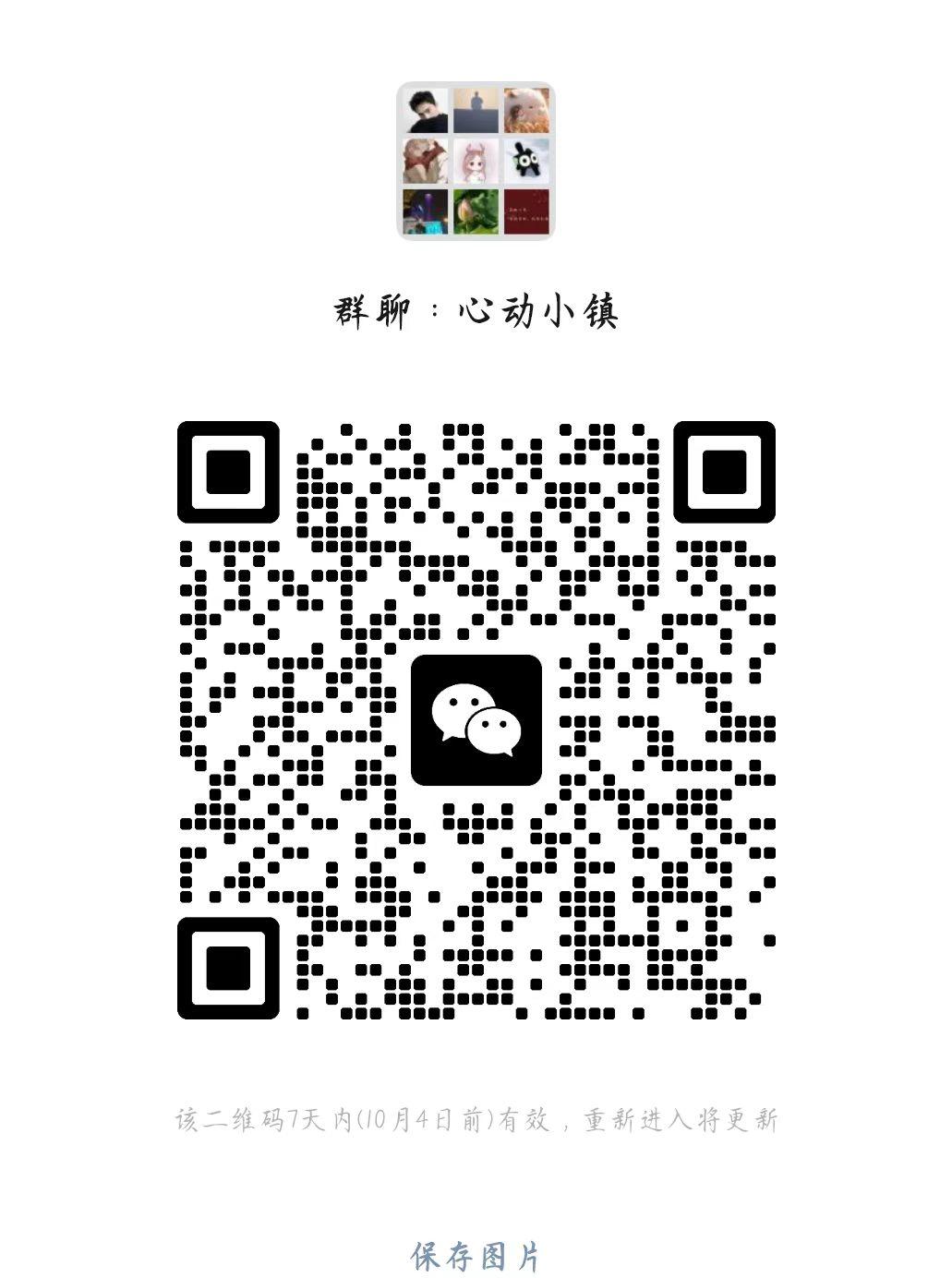This screenshot has height=1278, width=952.
Task: Open the group avatar composite thumbnail
Action: 476,163
